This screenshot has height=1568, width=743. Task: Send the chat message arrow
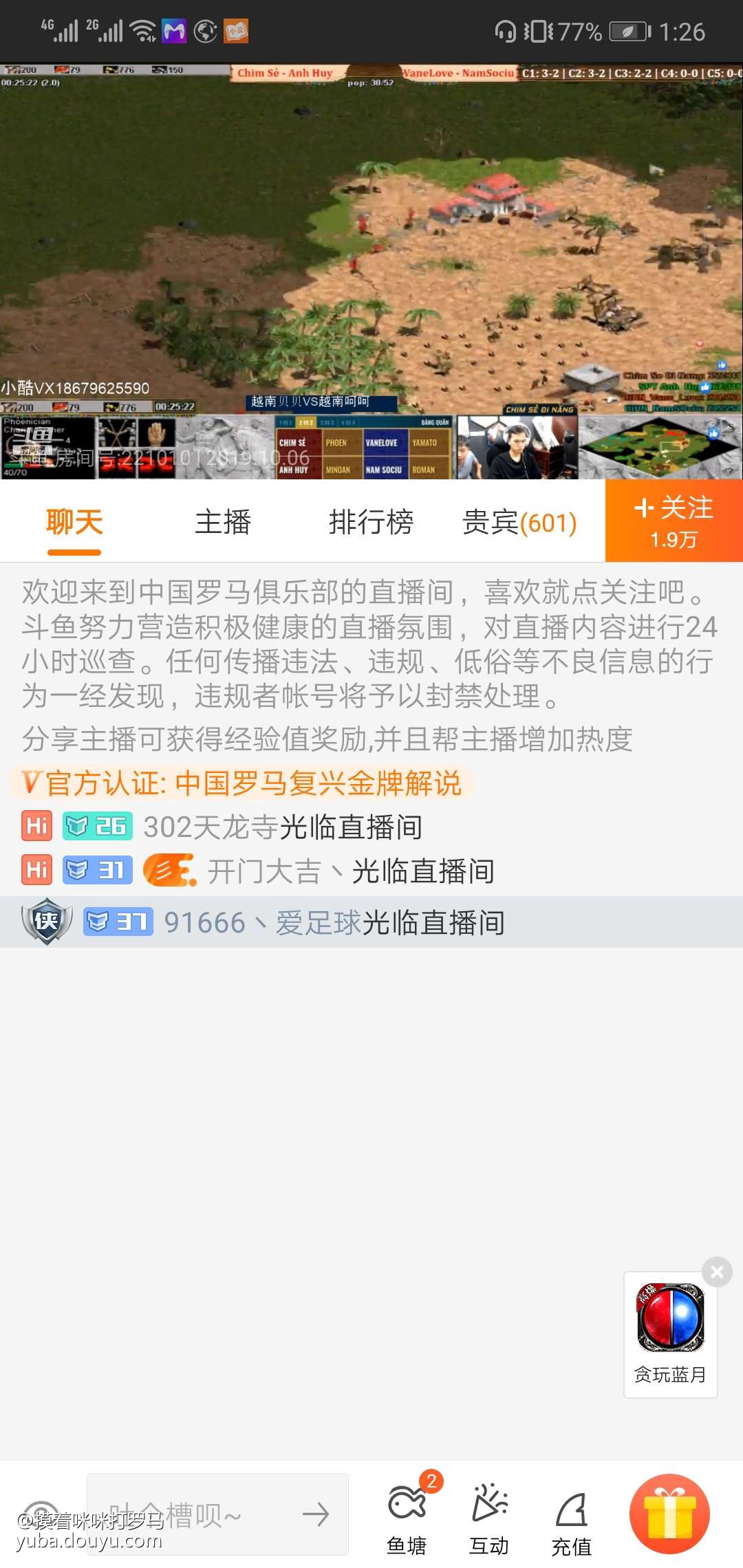(316, 1514)
